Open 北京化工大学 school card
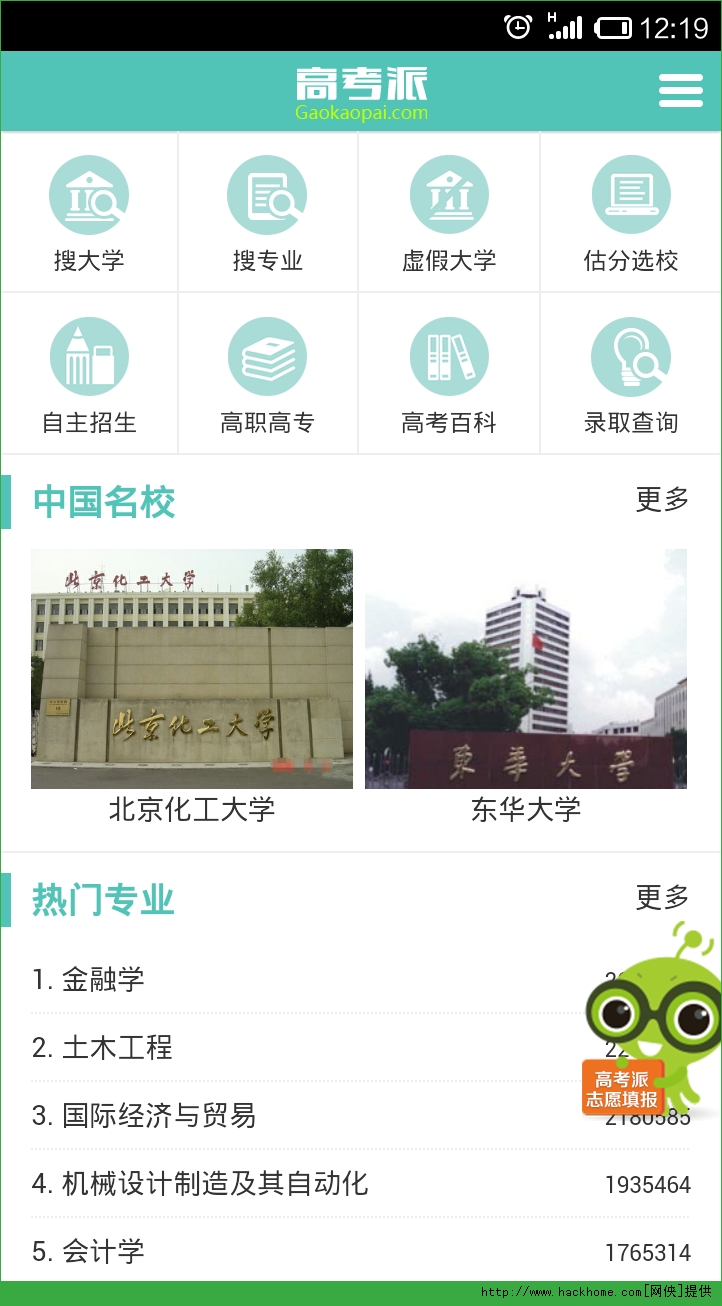 click(192, 685)
